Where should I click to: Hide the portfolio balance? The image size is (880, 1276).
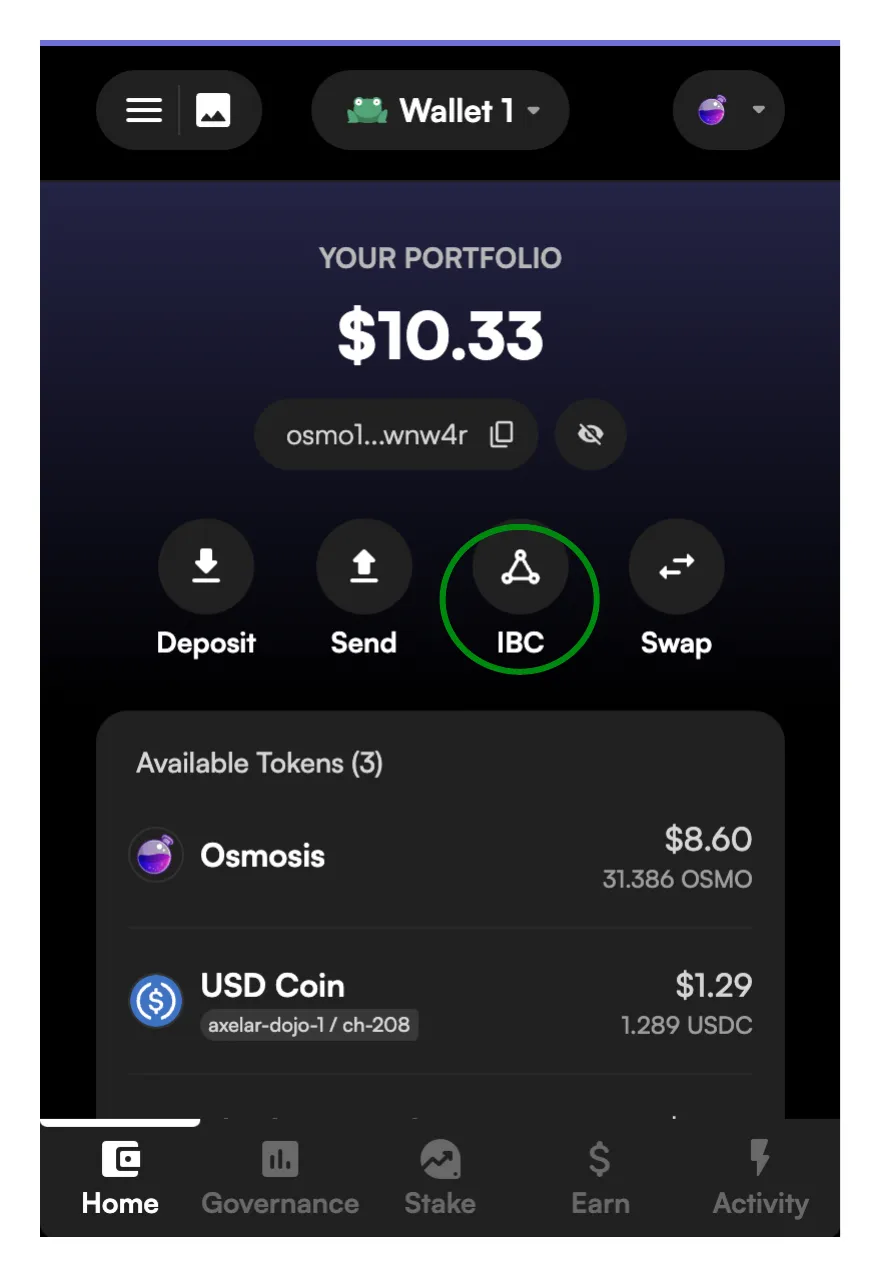pos(591,434)
